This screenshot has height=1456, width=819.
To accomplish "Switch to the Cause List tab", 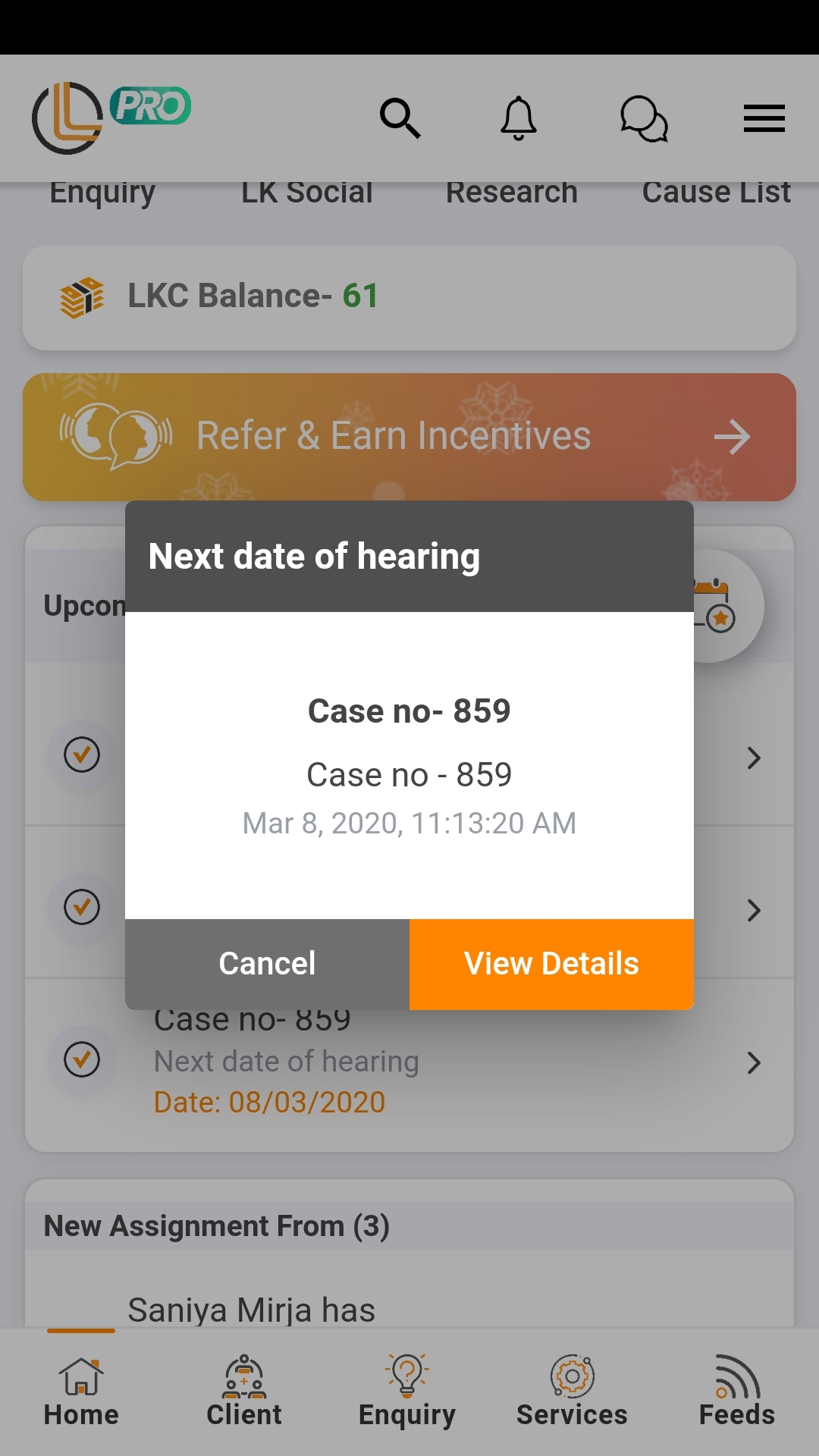I will coord(716,193).
